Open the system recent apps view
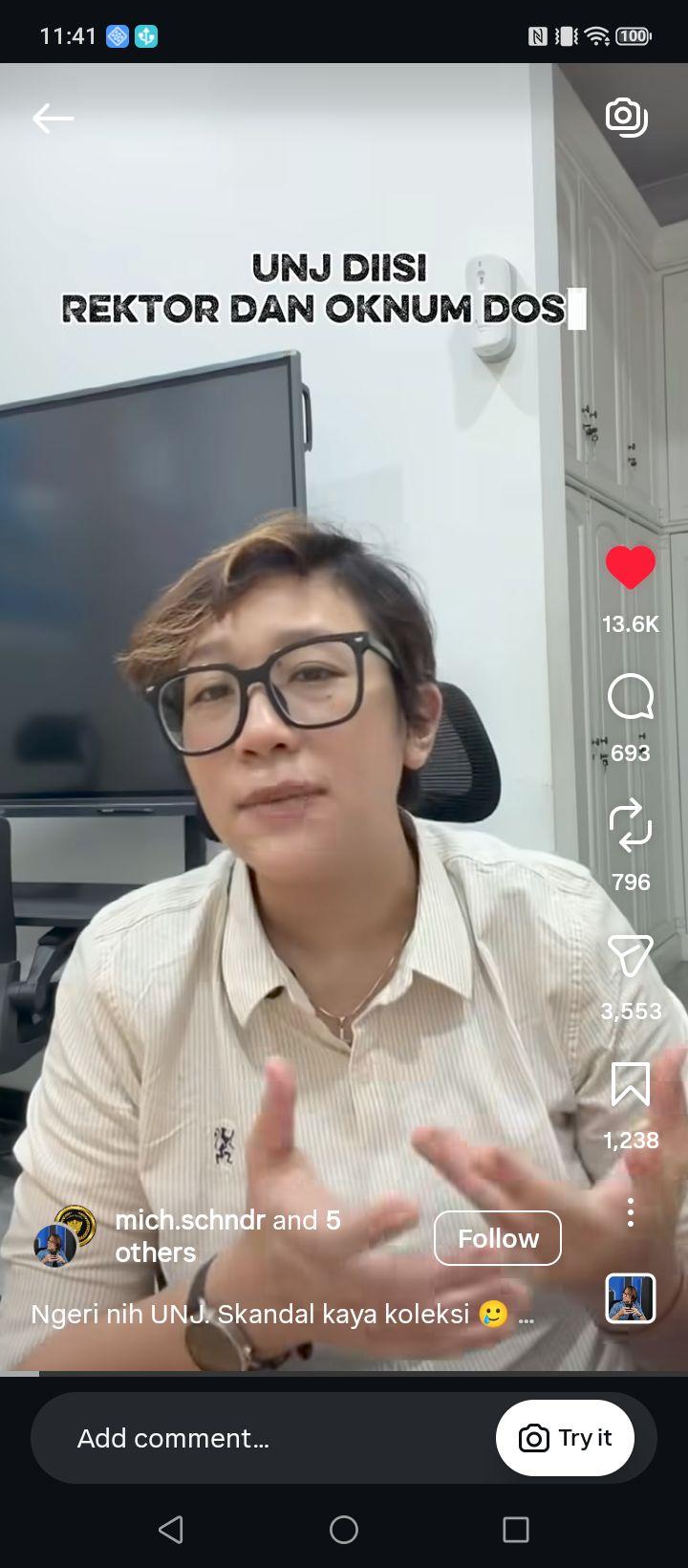The image size is (688, 1568). pyautogui.click(x=516, y=1530)
